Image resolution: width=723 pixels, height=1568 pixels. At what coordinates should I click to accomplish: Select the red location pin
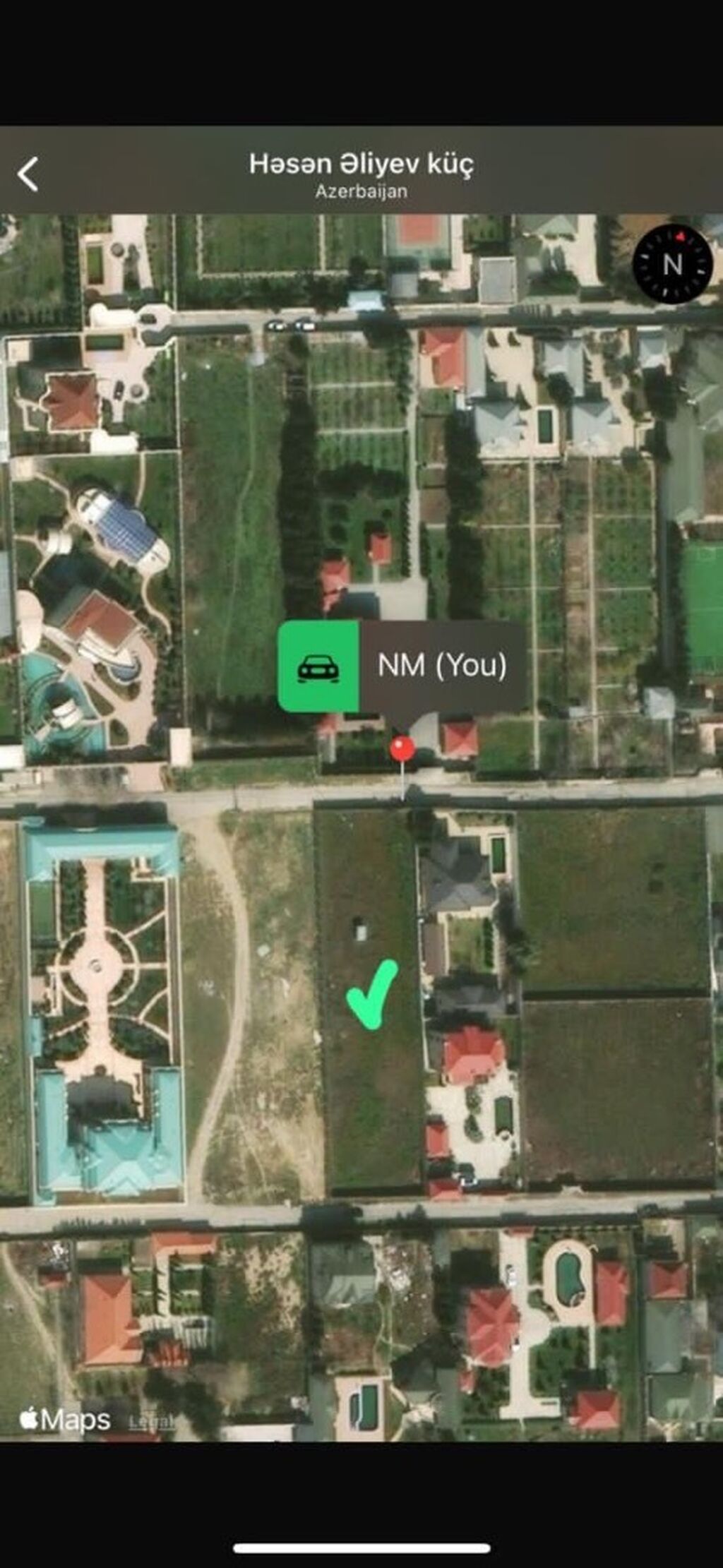[x=402, y=748]
